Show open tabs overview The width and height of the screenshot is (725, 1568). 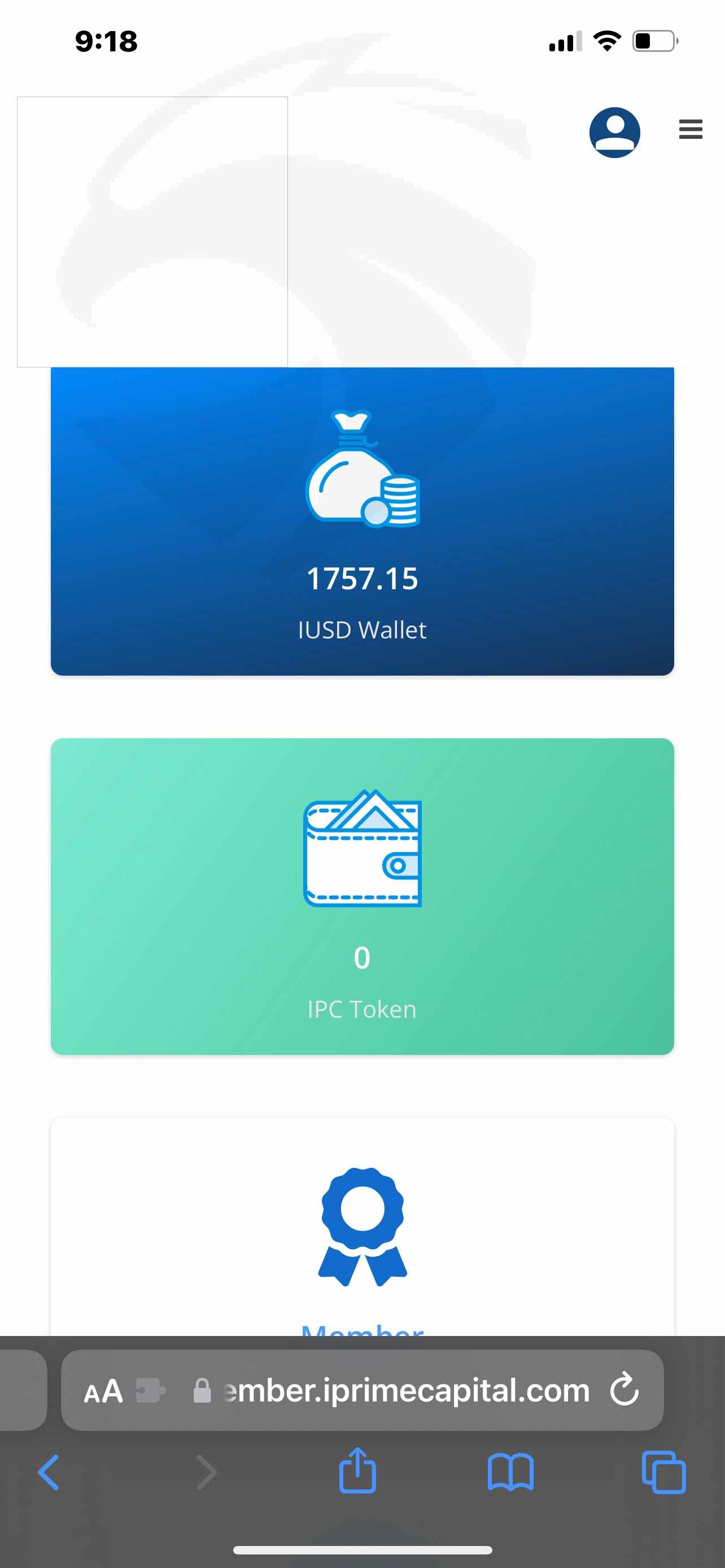[x=663, y=1473]
